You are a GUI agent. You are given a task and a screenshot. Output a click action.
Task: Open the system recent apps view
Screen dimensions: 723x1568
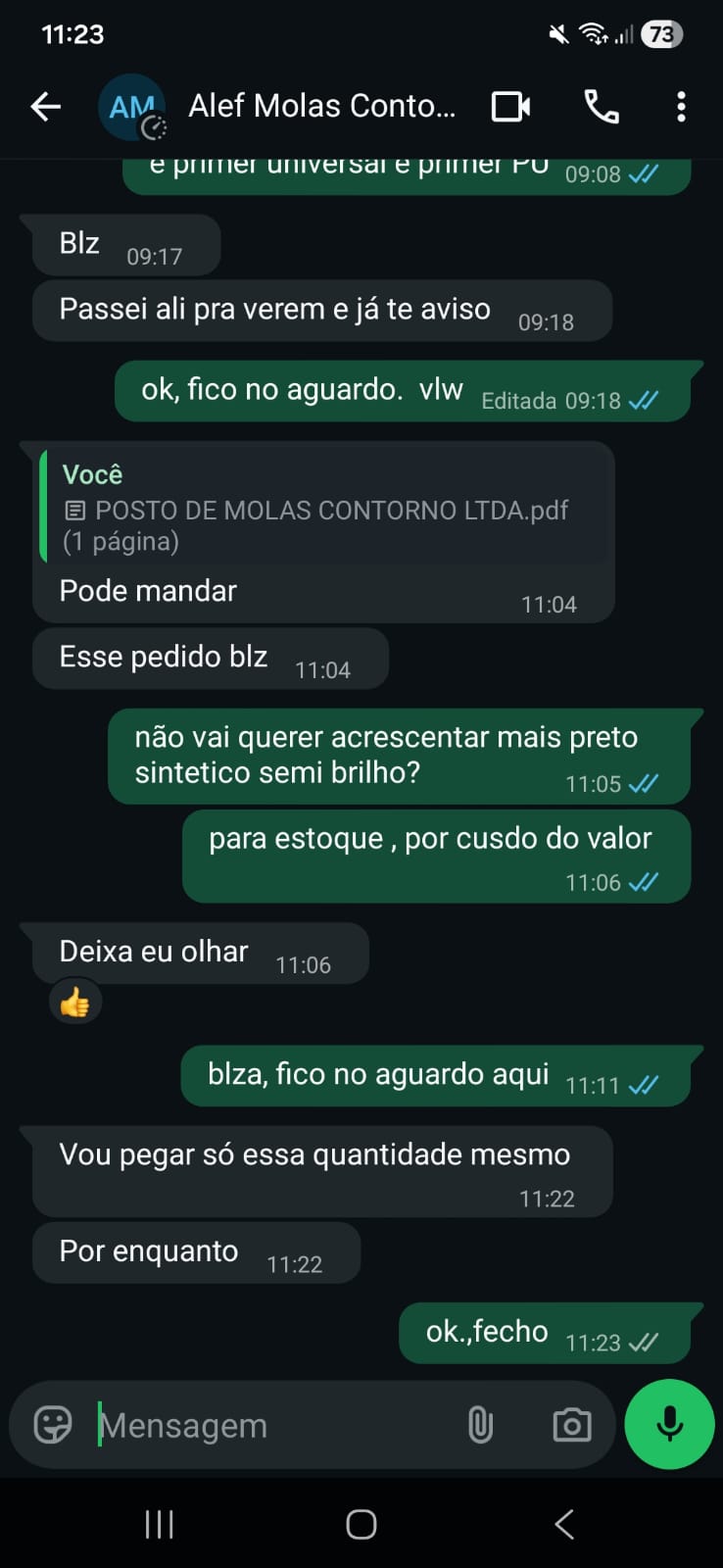[x=159, y=1524]
